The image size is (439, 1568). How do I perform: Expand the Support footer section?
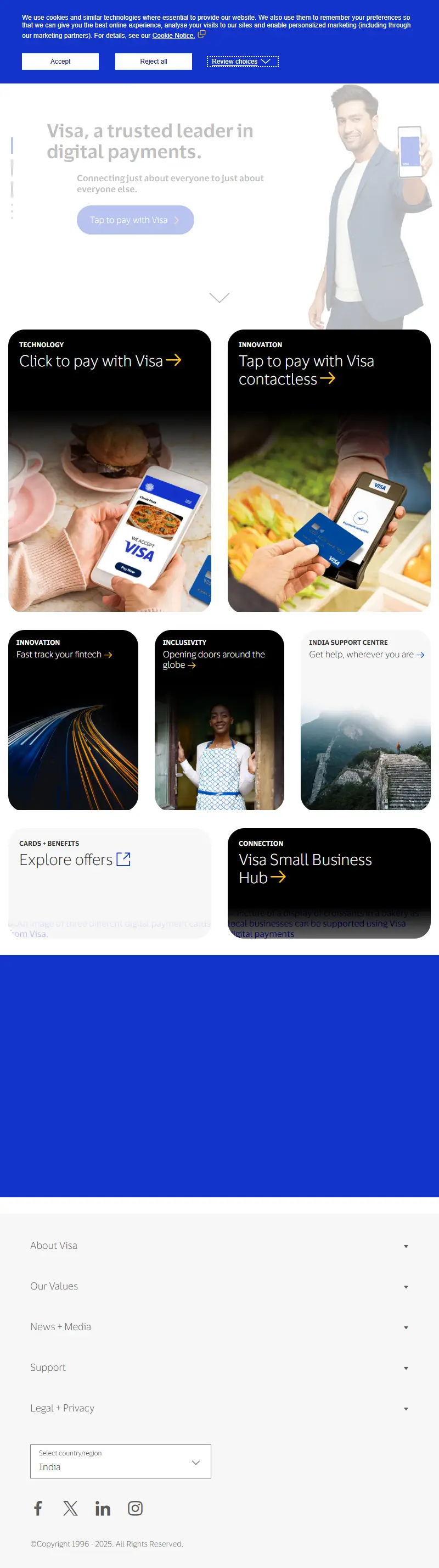[x=219, y=1367]
